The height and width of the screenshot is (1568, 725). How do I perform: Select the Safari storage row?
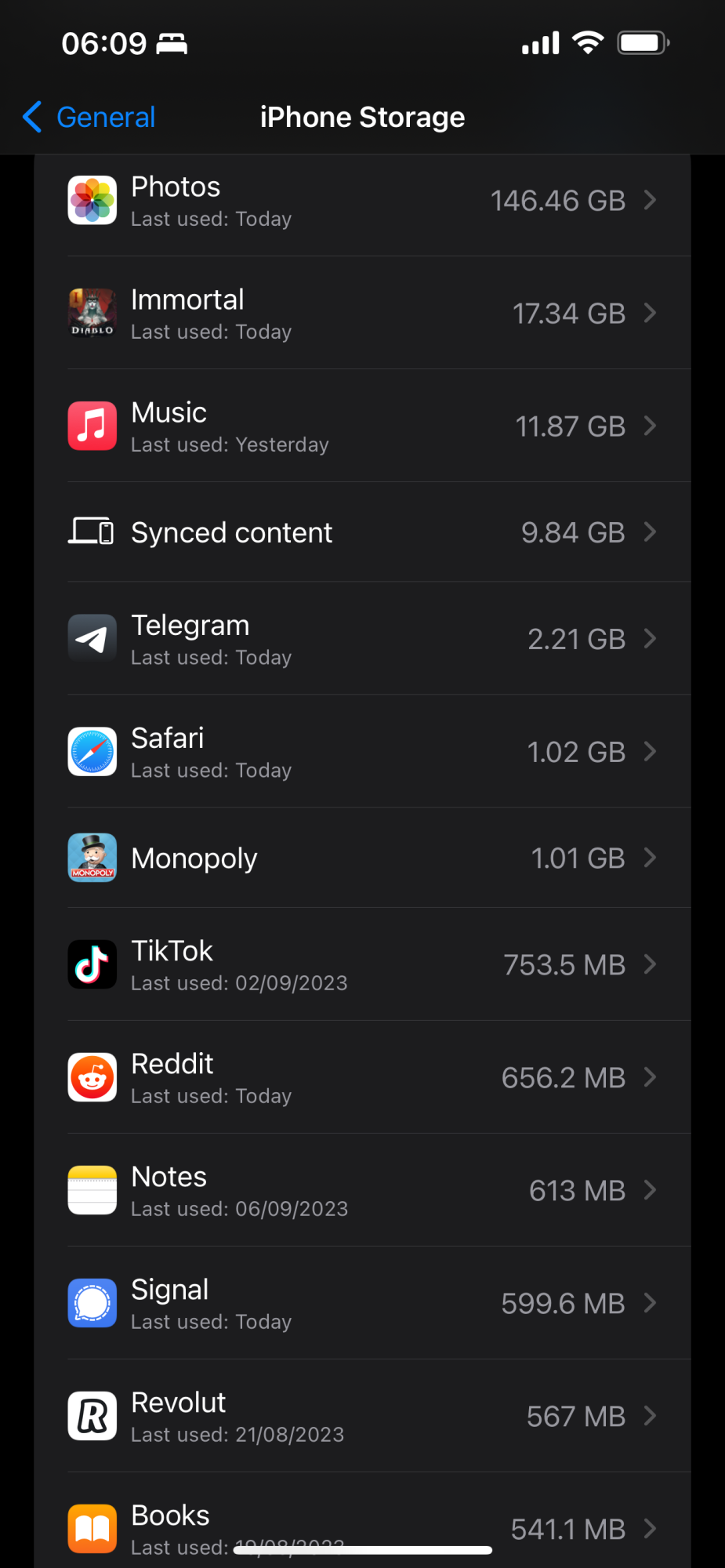coord(362,752)
